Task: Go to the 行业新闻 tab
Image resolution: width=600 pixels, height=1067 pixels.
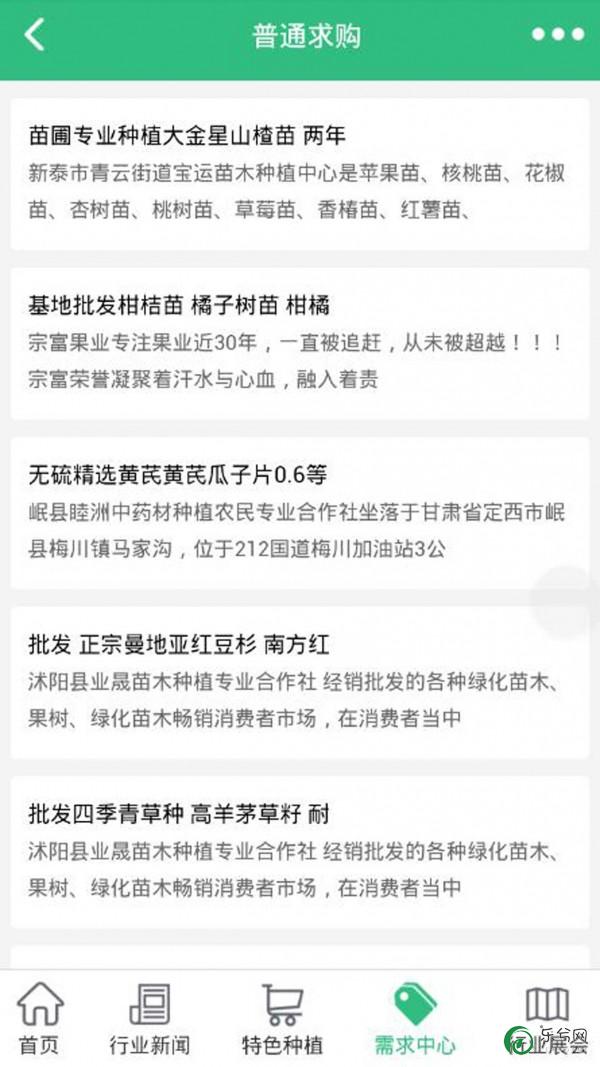Action: (150, 1019)
